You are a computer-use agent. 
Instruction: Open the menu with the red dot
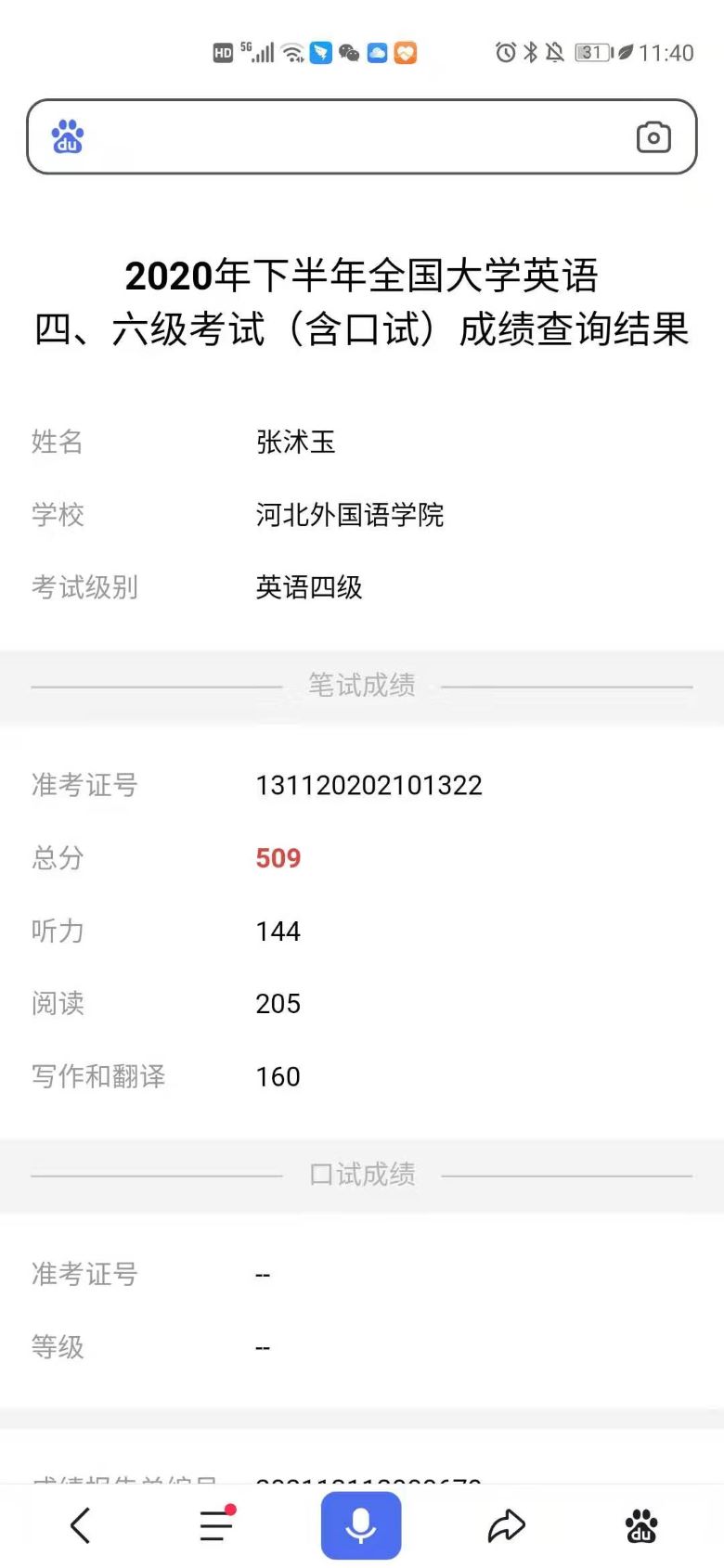coord(217,1523)
